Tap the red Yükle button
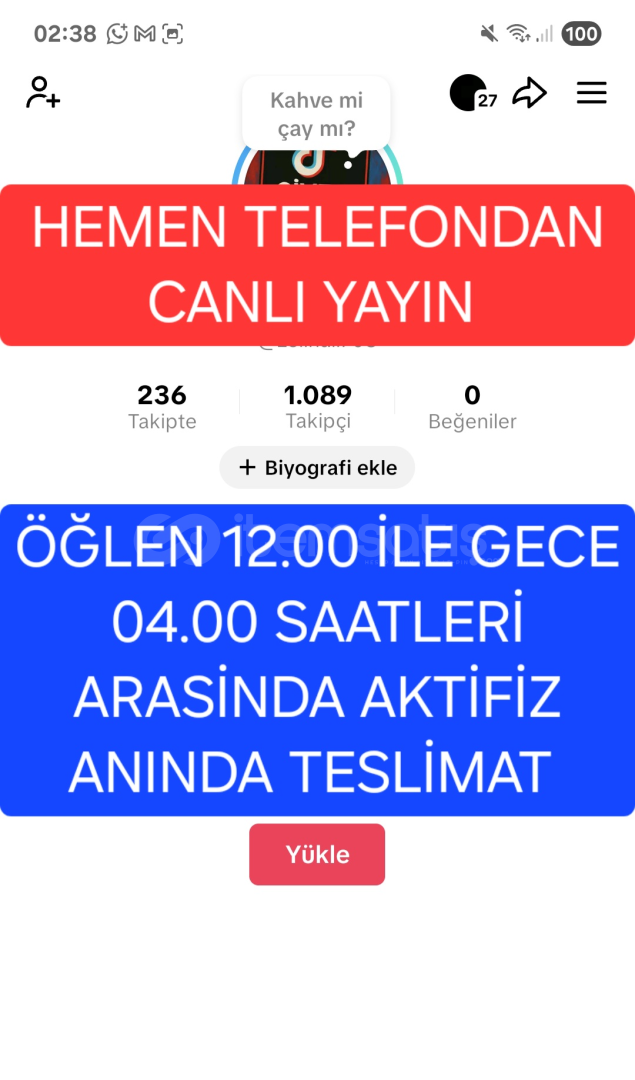This screenshot has height=1080, width=635. pos(317,854)
